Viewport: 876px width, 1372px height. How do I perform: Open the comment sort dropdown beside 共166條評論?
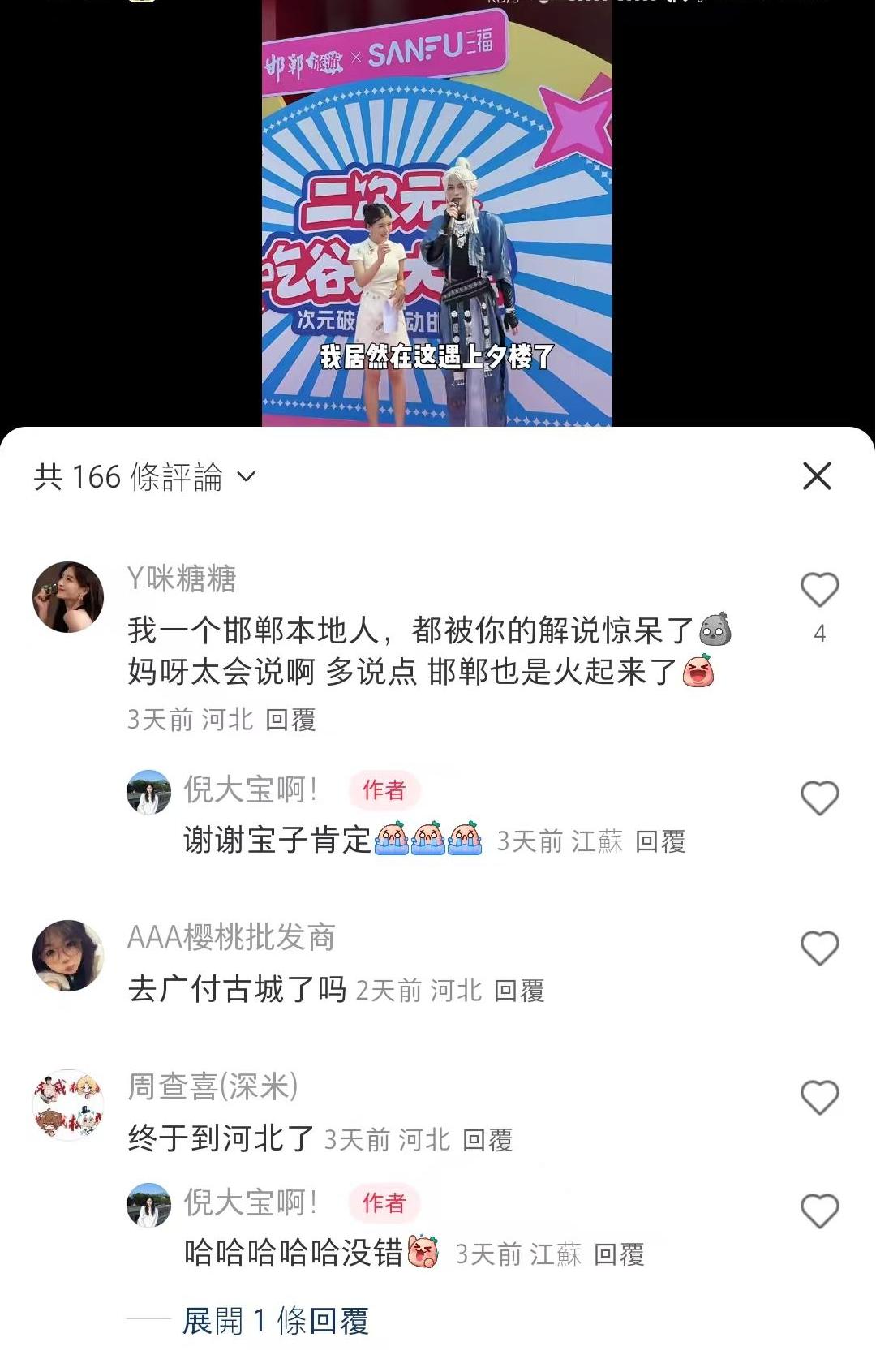tap(245, 477)
